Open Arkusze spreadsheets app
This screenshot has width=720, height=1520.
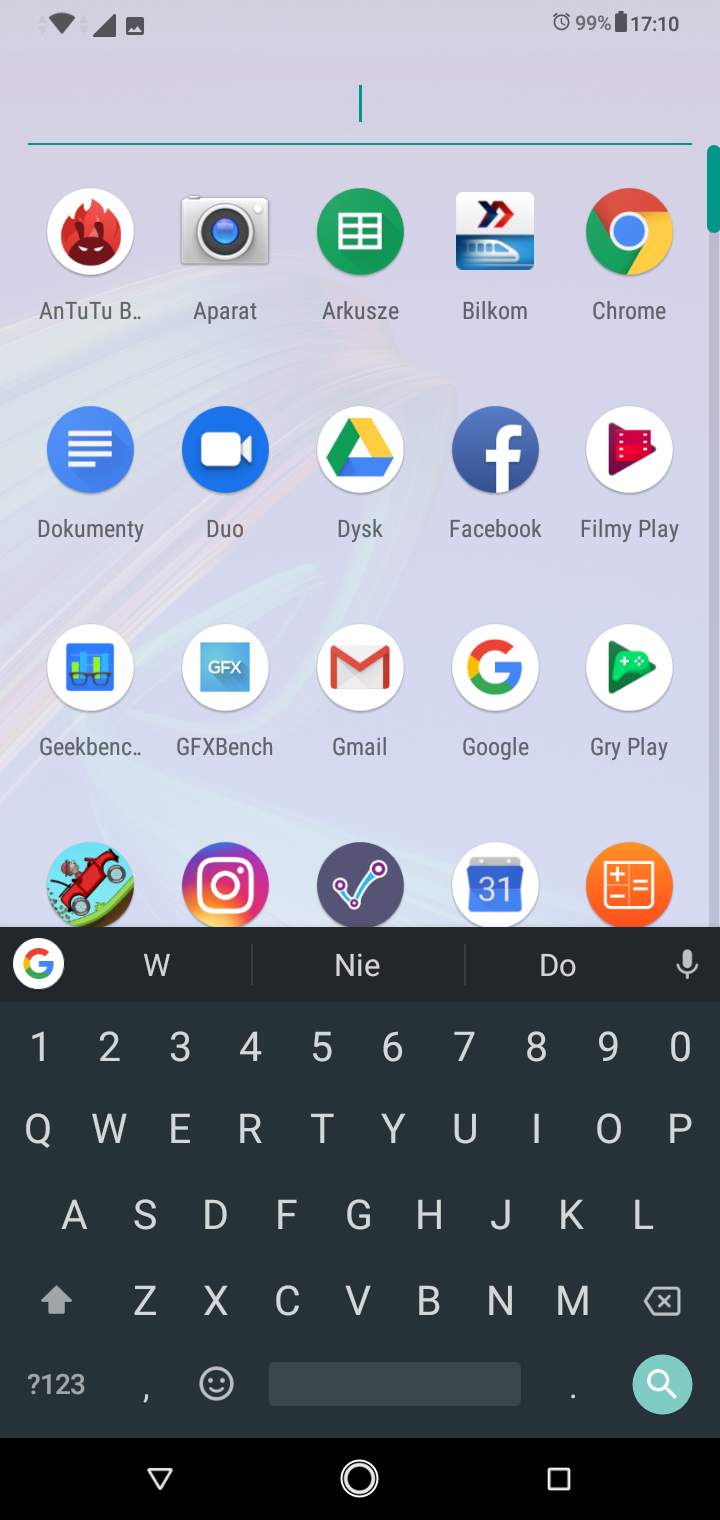point(360,232)
